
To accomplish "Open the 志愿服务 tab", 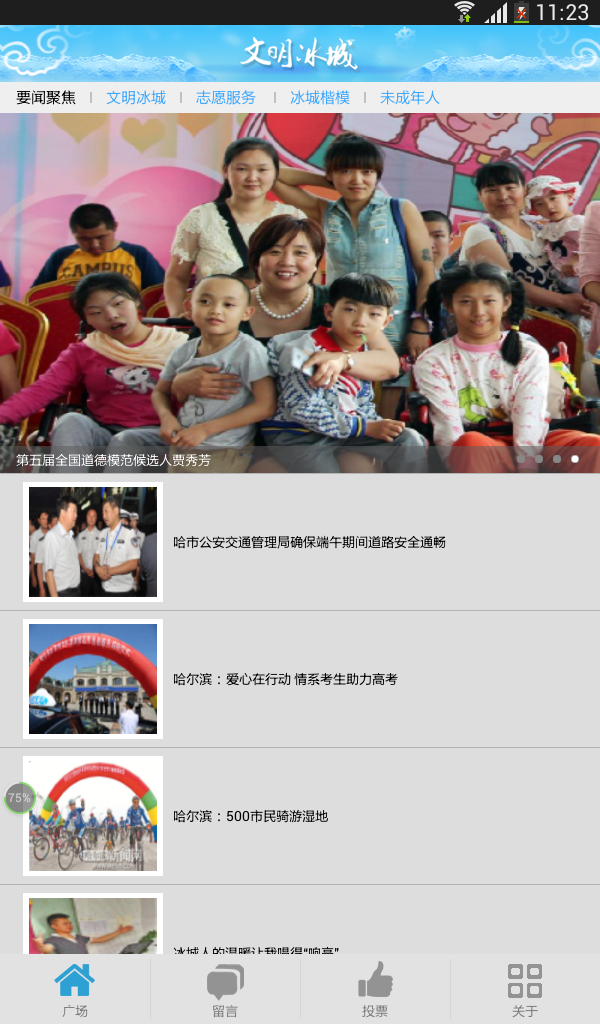I will pyautogui.click(x=226, y=98).
